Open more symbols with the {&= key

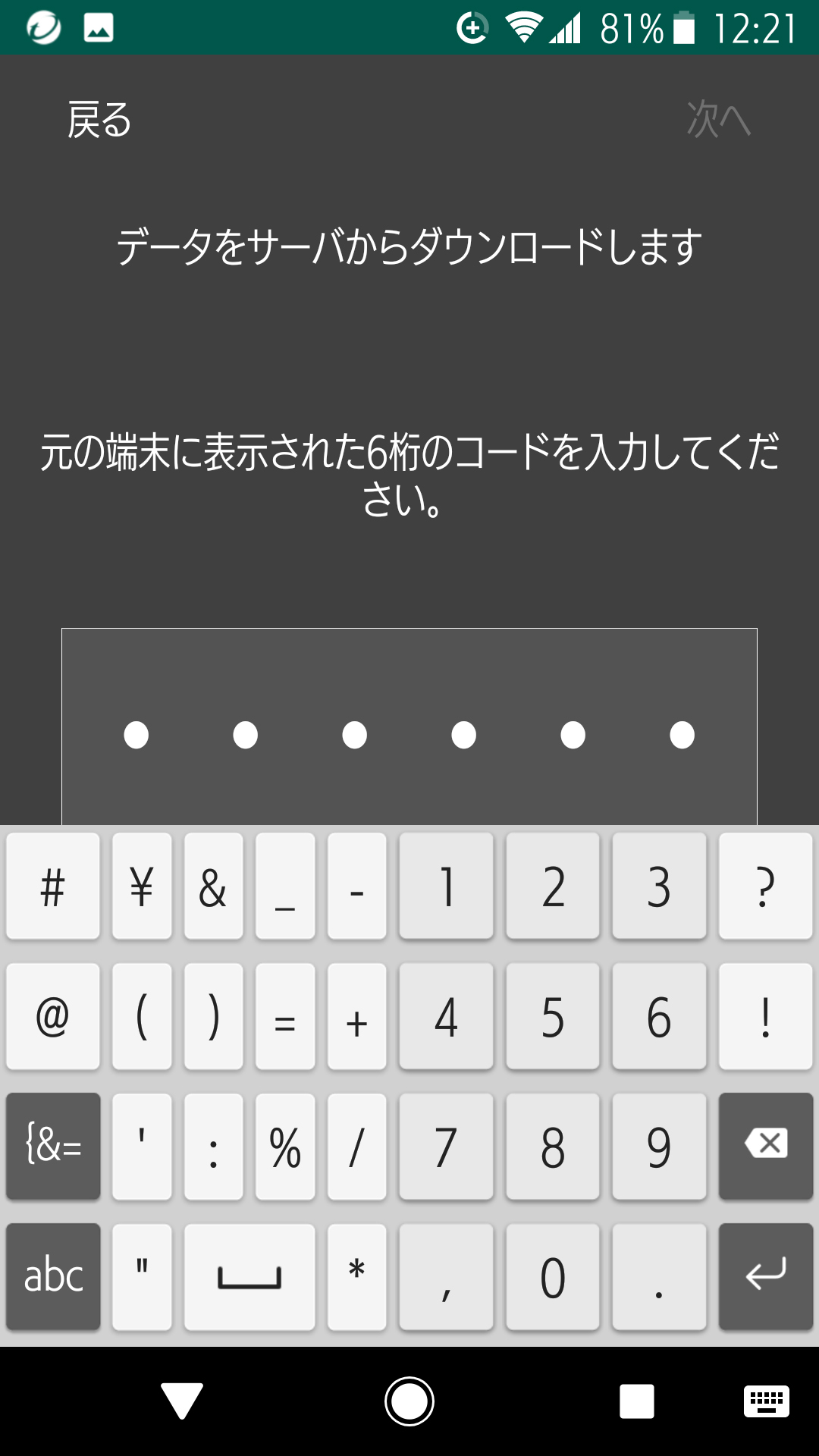53,1147
